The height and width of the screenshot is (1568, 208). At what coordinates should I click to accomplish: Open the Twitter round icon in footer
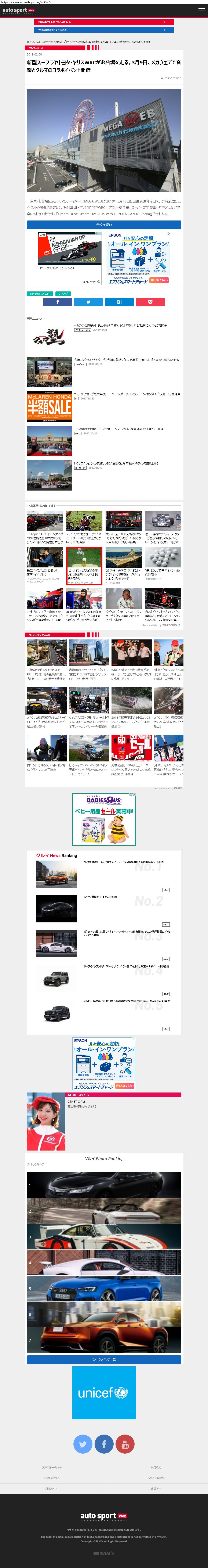(x=83, y=1444)
